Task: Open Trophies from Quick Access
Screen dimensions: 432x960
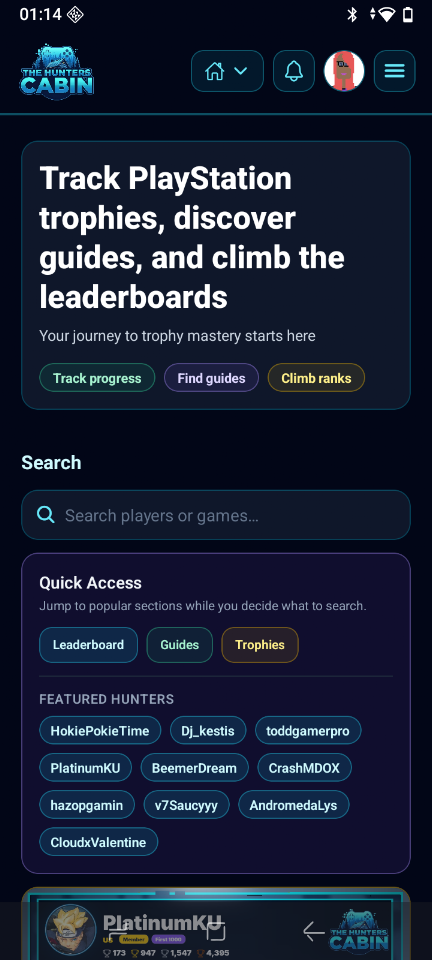Action: click(x=260, y=645)
